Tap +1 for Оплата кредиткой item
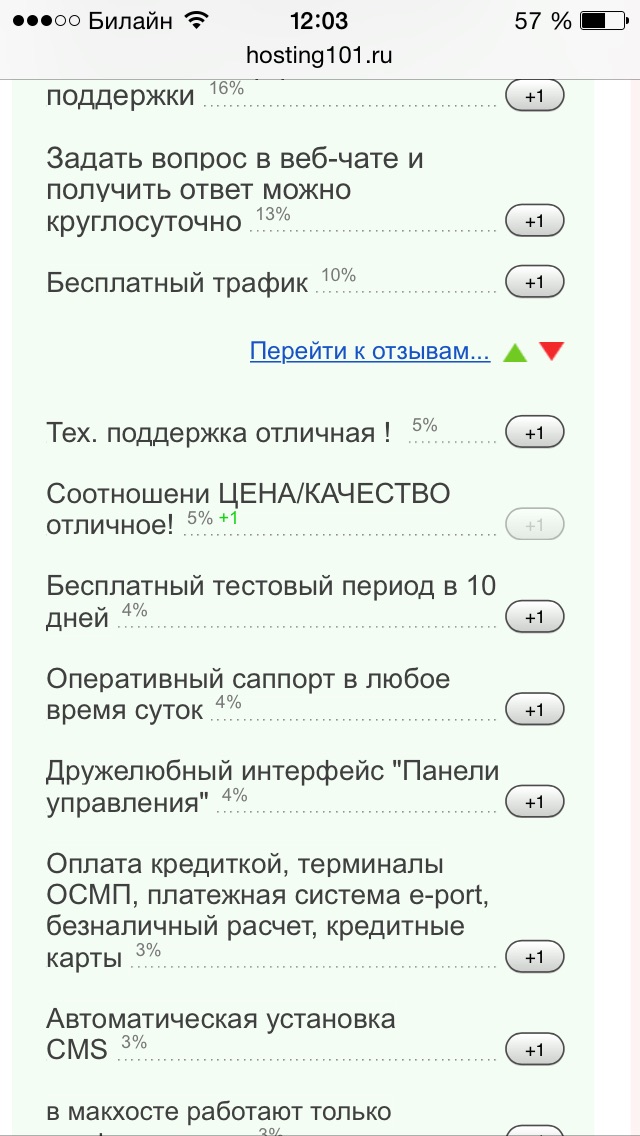Image resolution: width=640 pixels, height=1136 pixels. 535,958
